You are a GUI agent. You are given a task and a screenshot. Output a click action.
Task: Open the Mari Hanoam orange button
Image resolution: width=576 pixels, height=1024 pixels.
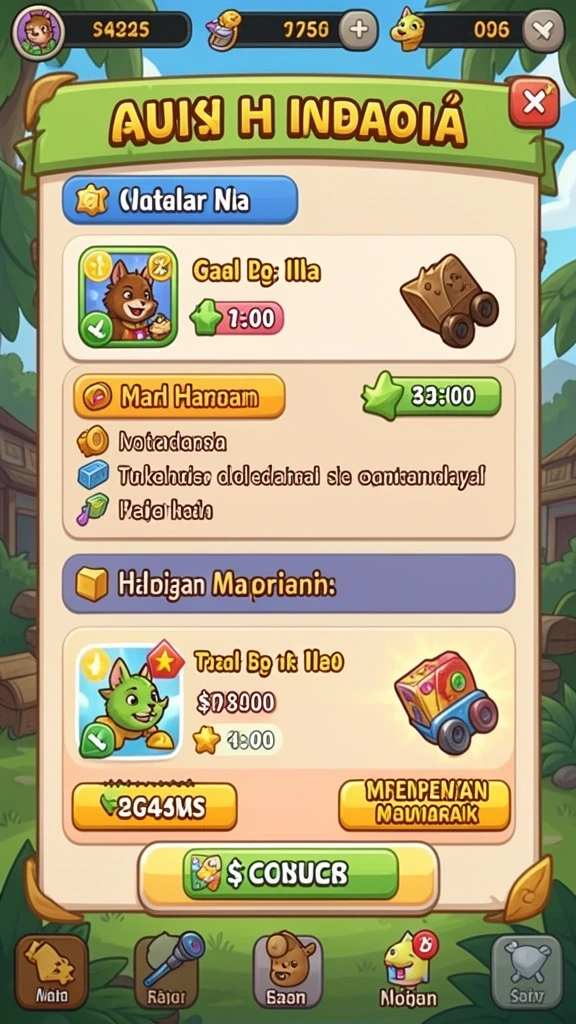pos(180,396)
